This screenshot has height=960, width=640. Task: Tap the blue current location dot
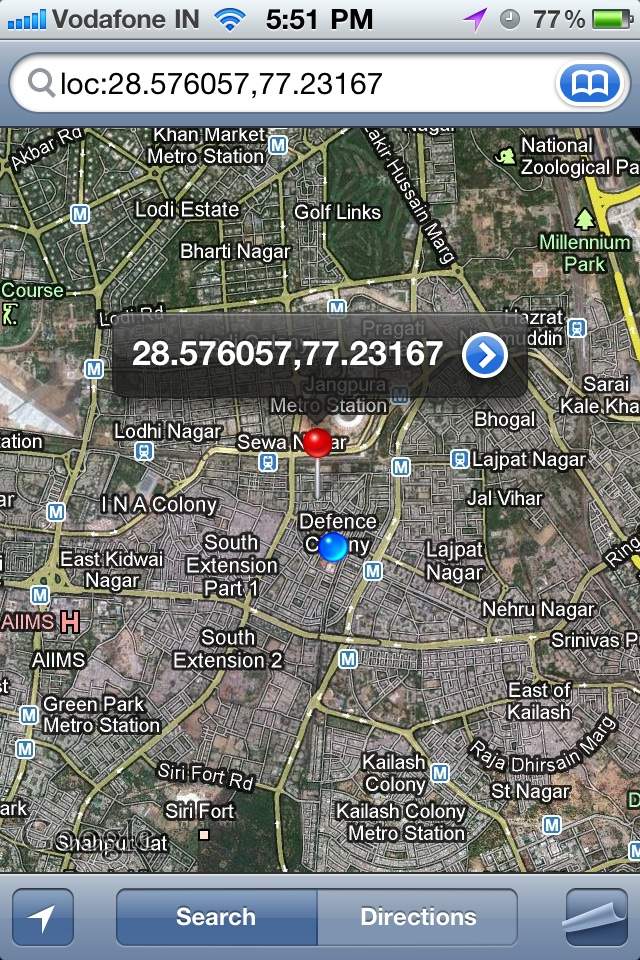pos(333,547)
